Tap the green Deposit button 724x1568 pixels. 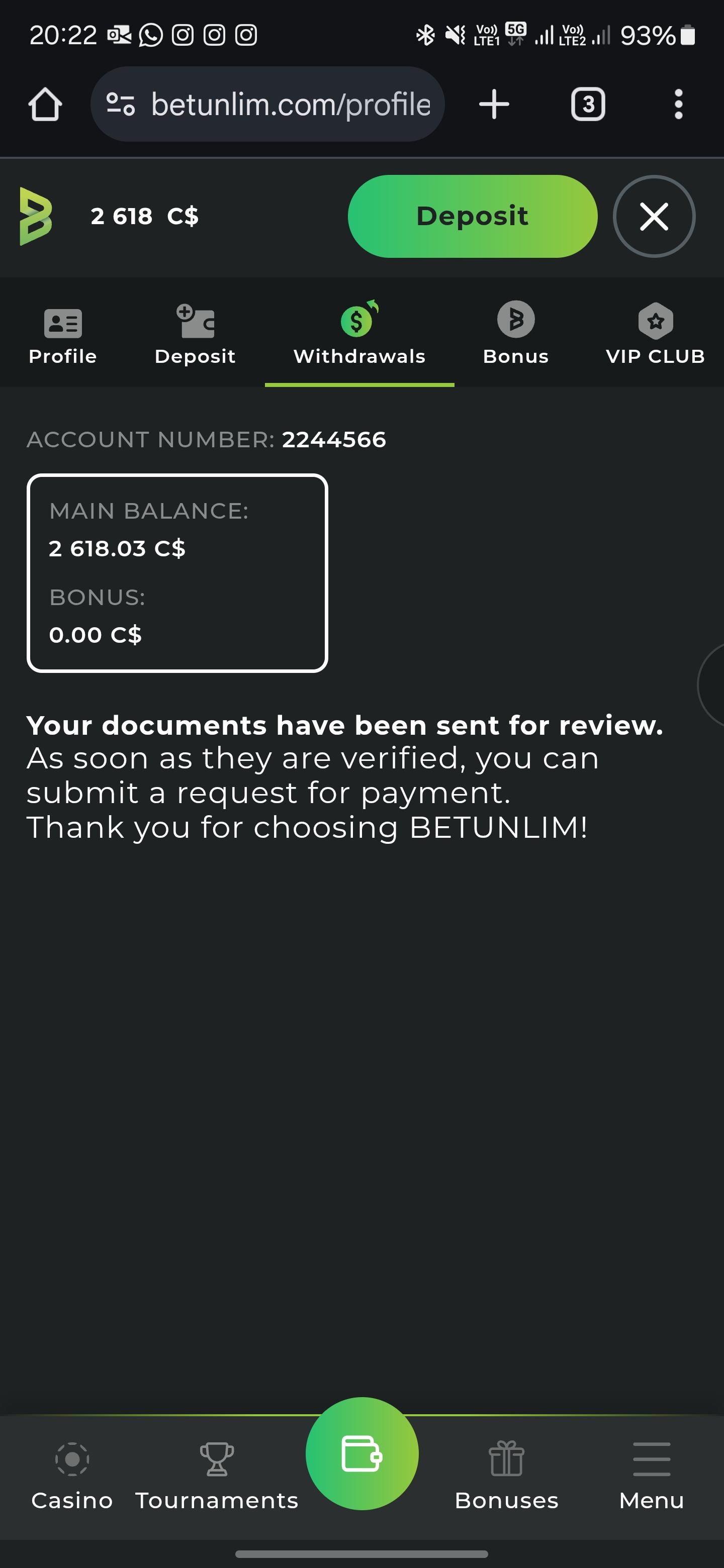click(x=472, y=216)
